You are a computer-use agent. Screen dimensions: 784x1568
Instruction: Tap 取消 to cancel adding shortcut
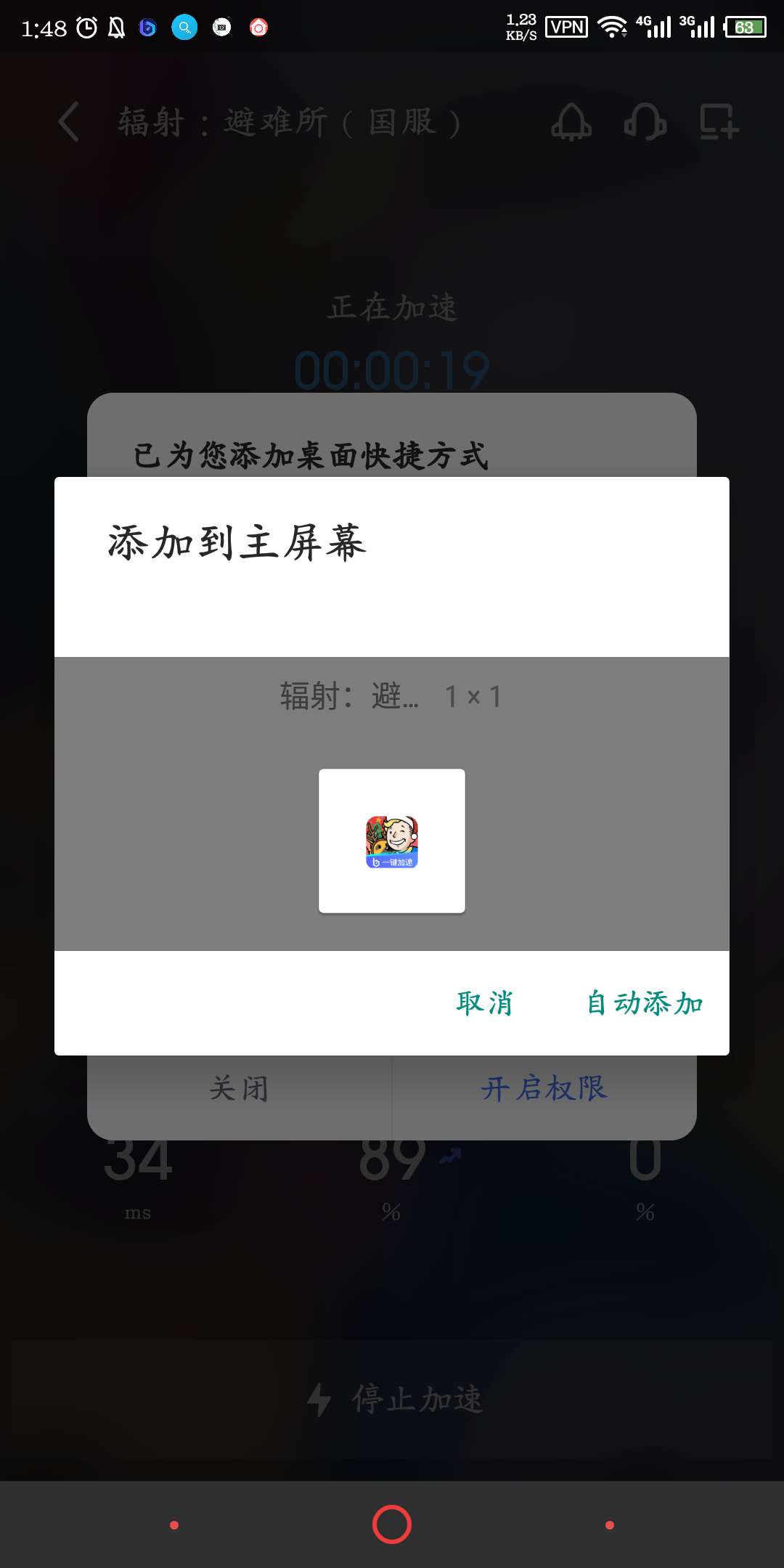tap(484, 1003)
